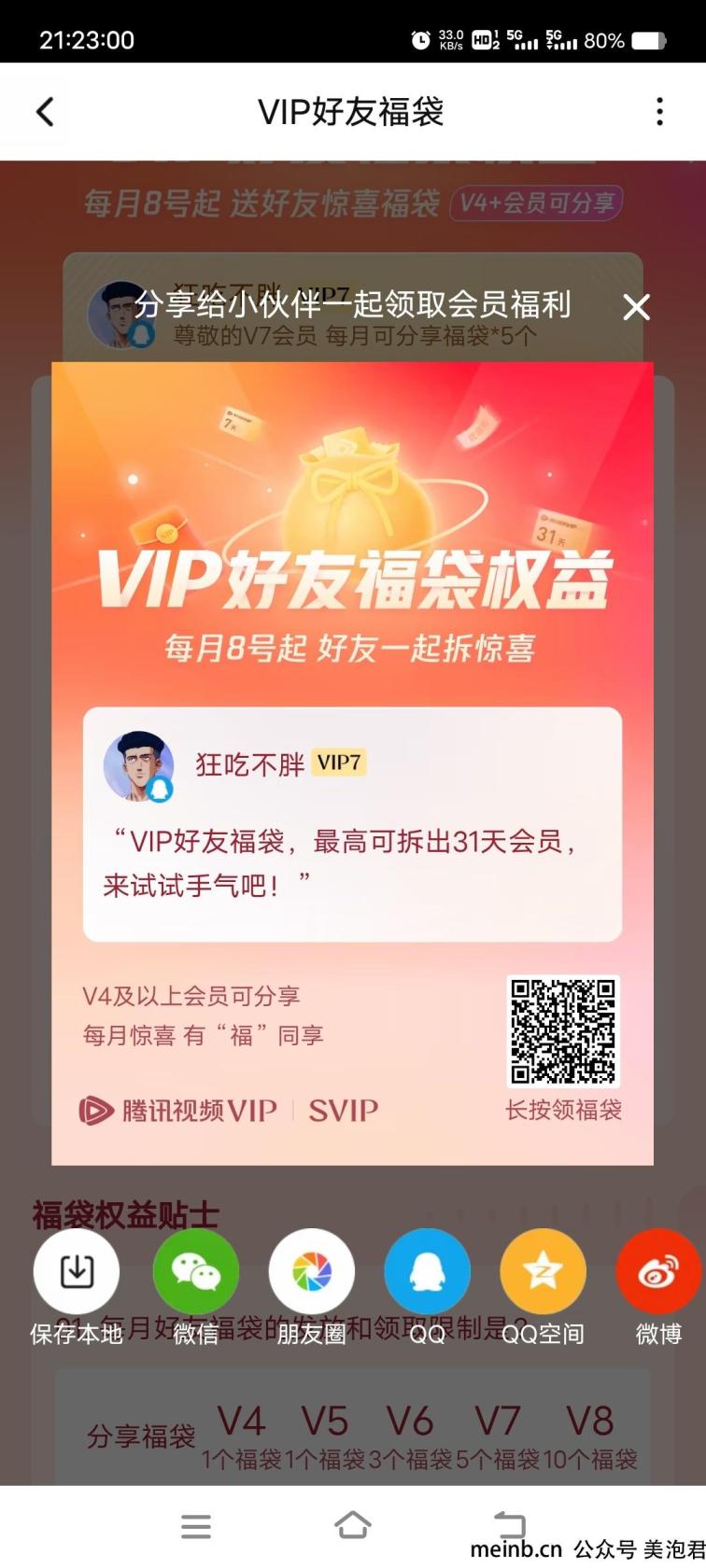
Task: Share to 朋友圈
Action: [311, 1271]
